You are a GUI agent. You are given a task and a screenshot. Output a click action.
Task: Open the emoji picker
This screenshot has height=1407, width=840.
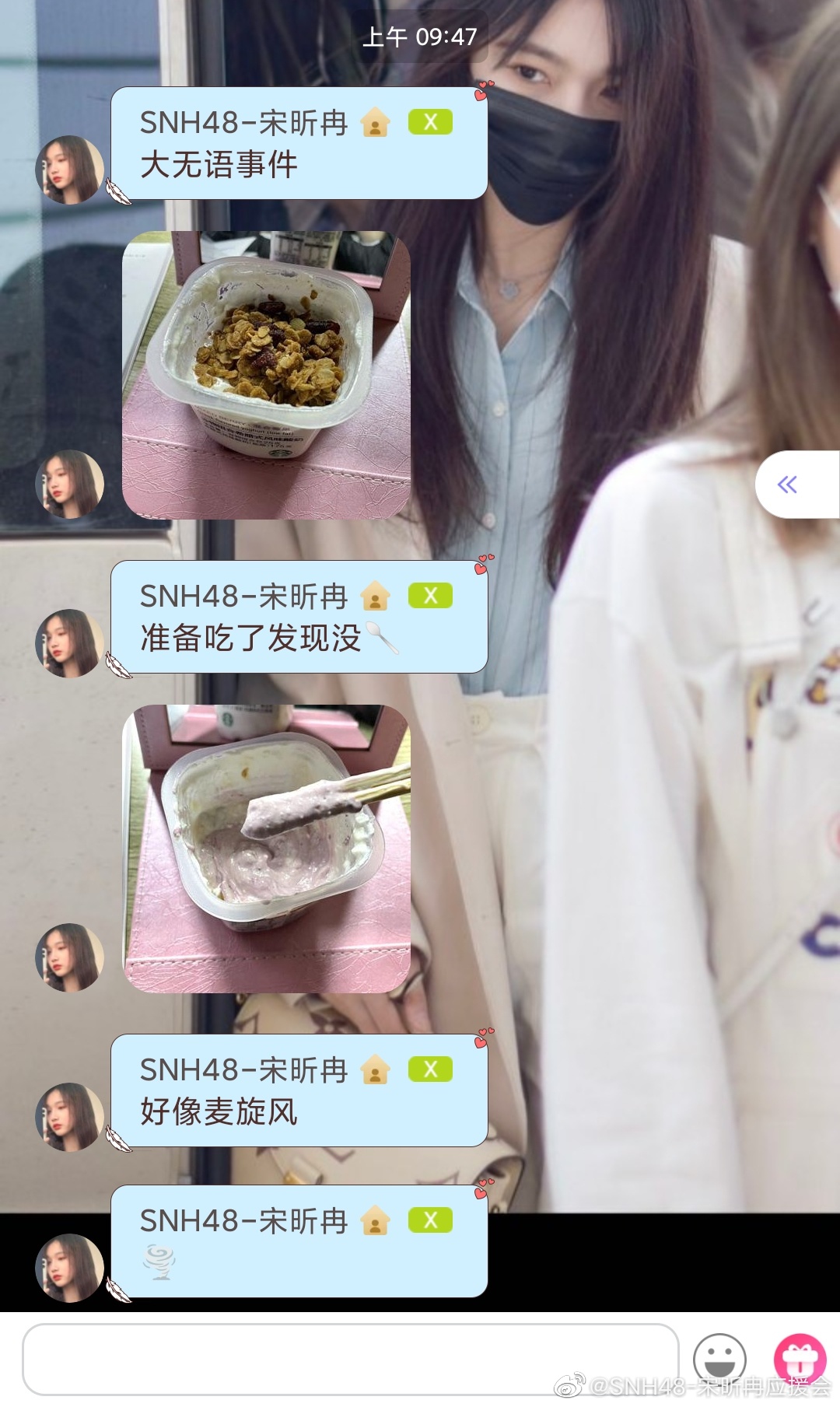click(719, 1360)
